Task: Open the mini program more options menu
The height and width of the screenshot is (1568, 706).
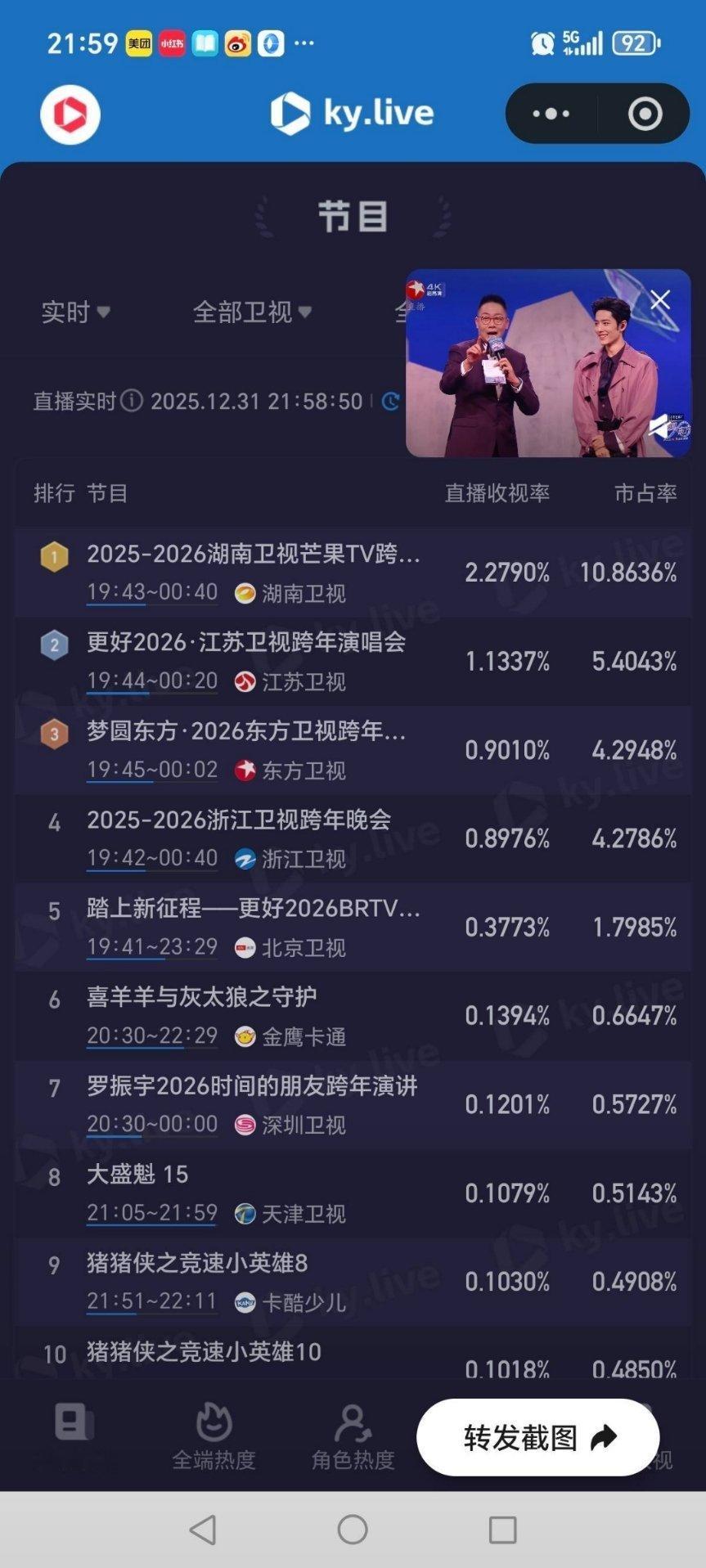Action: tap(551, 115)
